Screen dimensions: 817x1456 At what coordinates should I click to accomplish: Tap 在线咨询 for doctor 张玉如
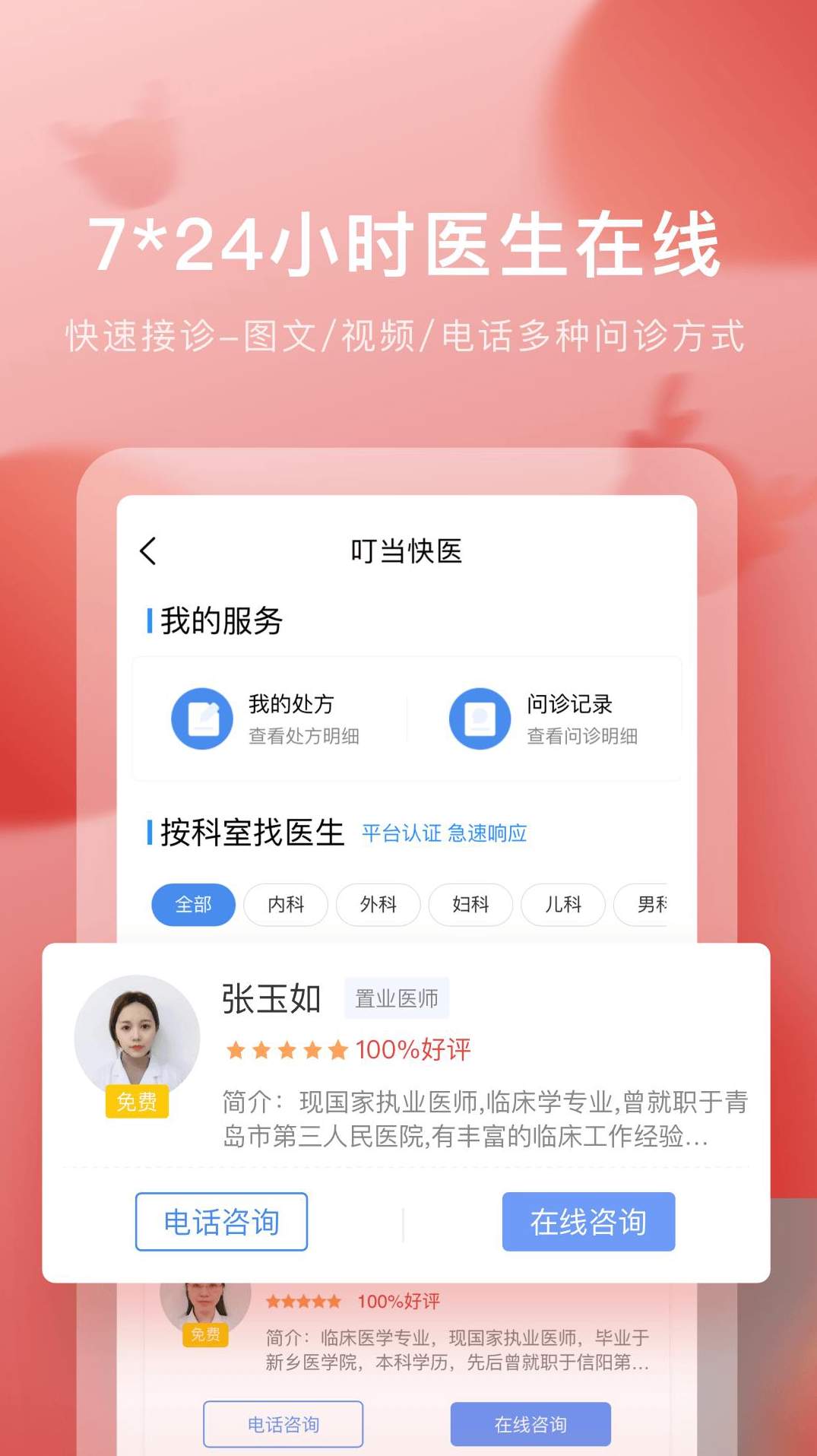pos(587,1221)
